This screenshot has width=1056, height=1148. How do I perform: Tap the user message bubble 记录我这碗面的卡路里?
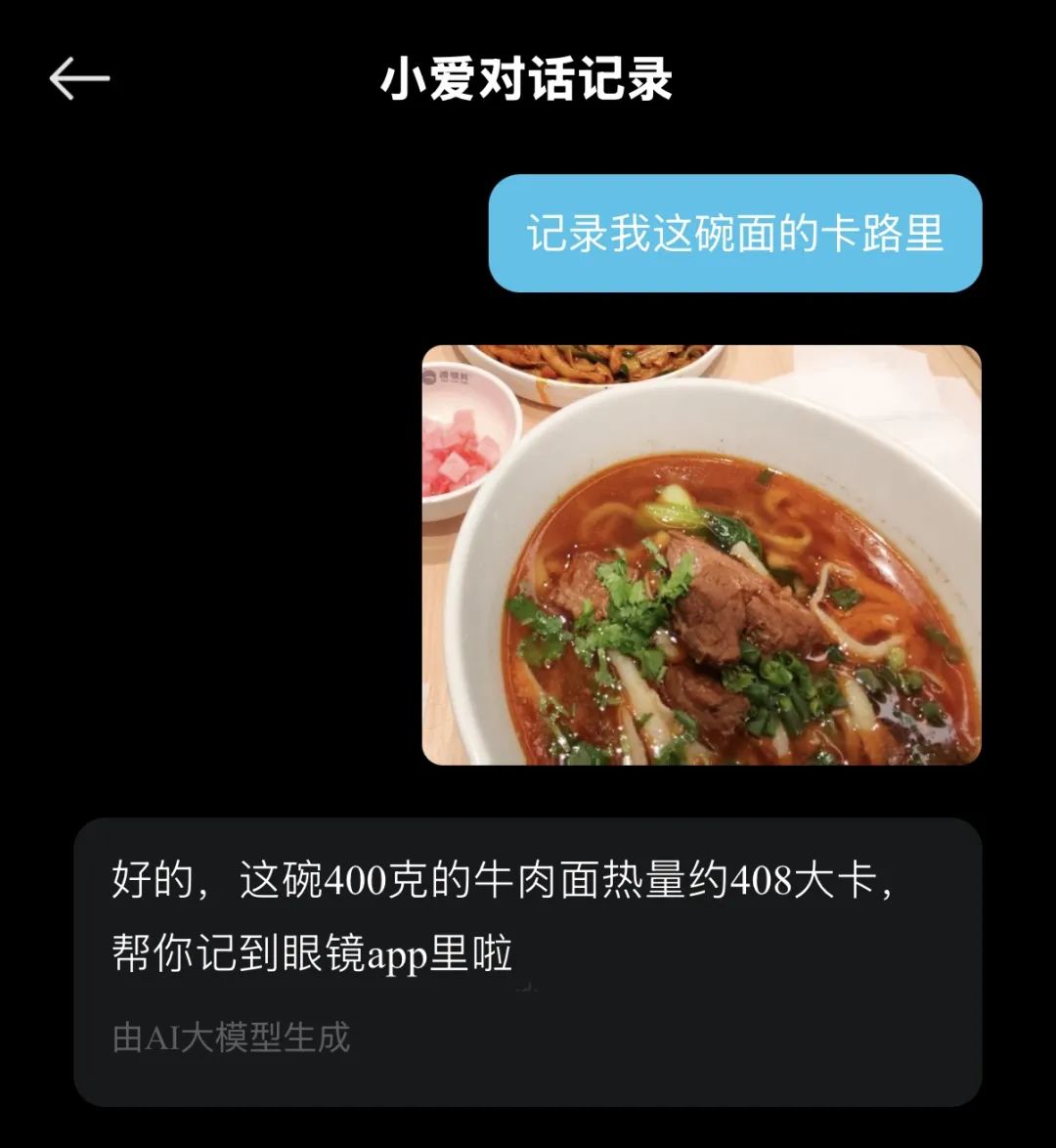click(738, 235)
